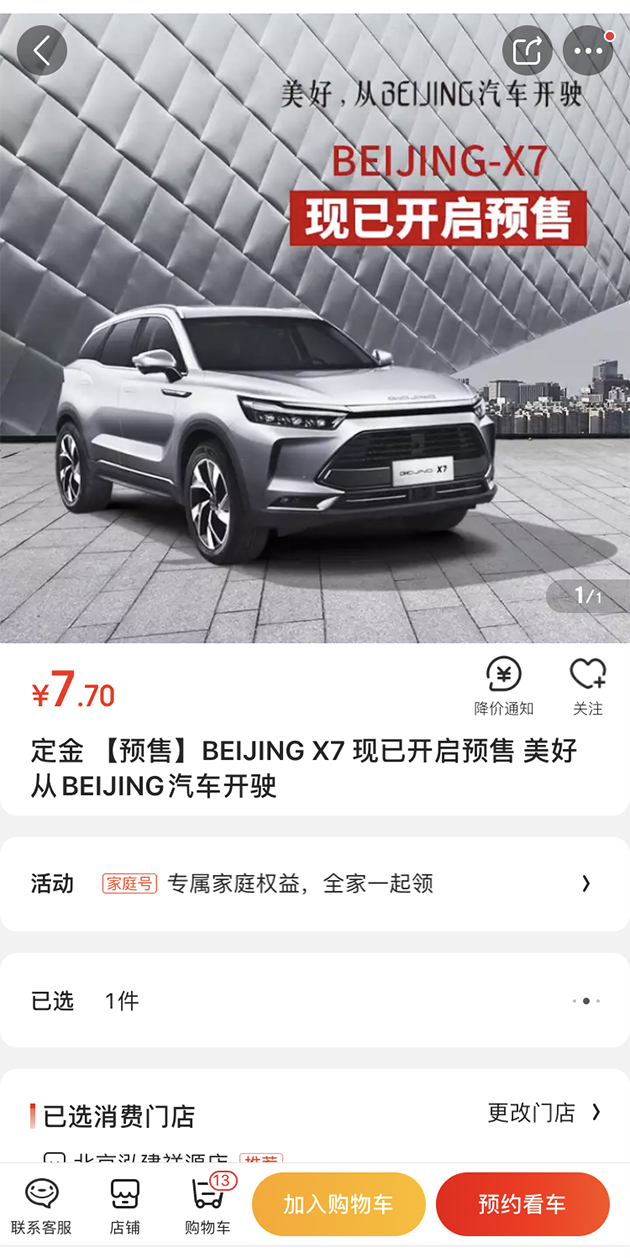Image resolution: width=630 pixels, height=1258 pixels.
Task: Follow this product with the 关注 heart
Action: click(588, 687)
